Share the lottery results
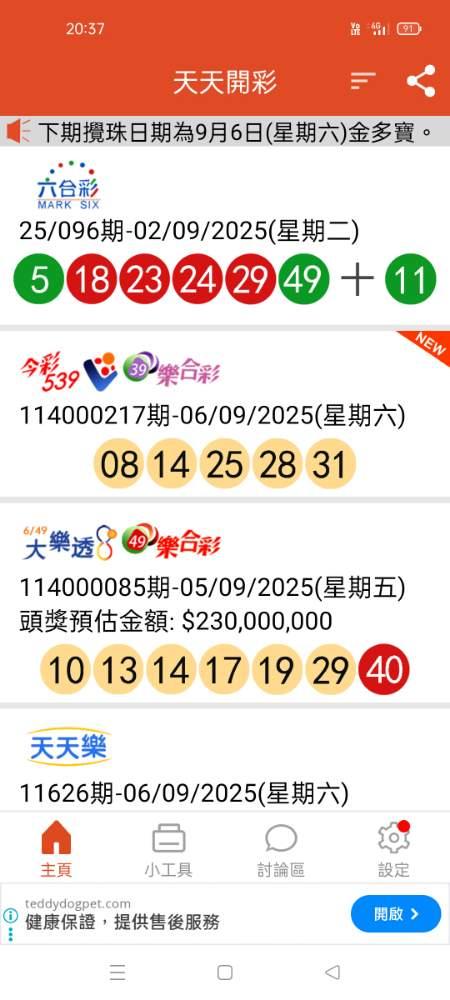 coord(421,81)
